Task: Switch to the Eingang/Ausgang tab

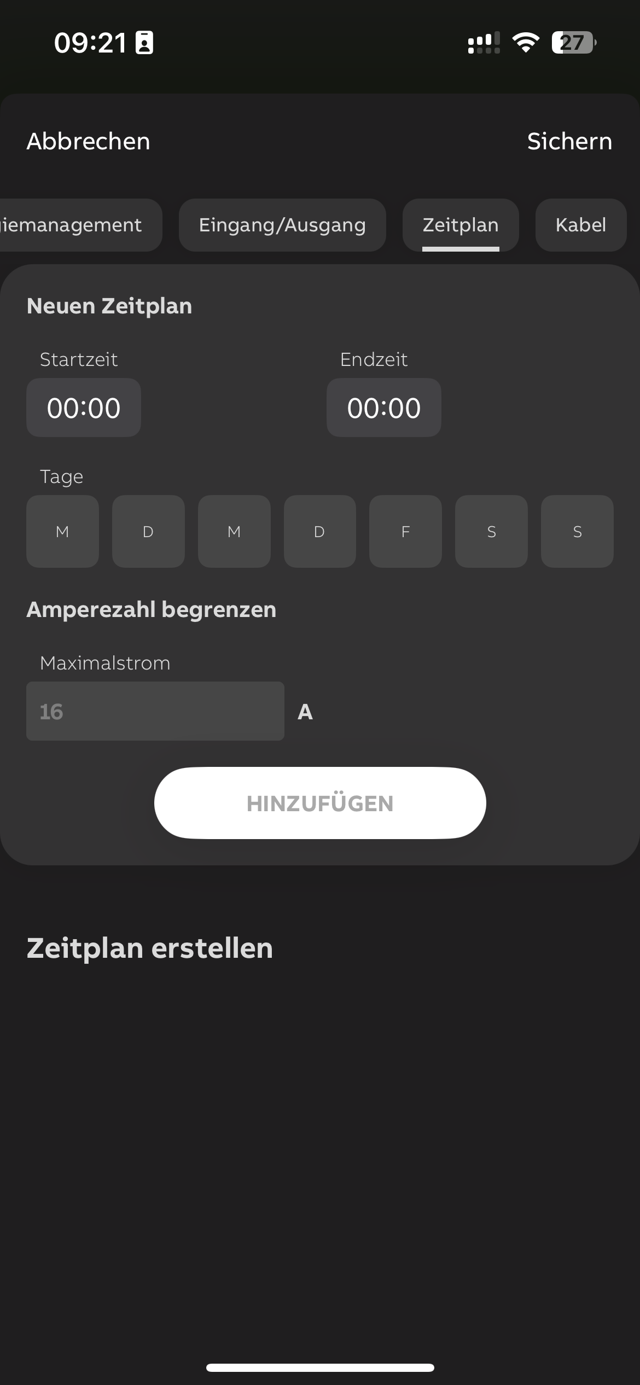Action: point(282,225)
